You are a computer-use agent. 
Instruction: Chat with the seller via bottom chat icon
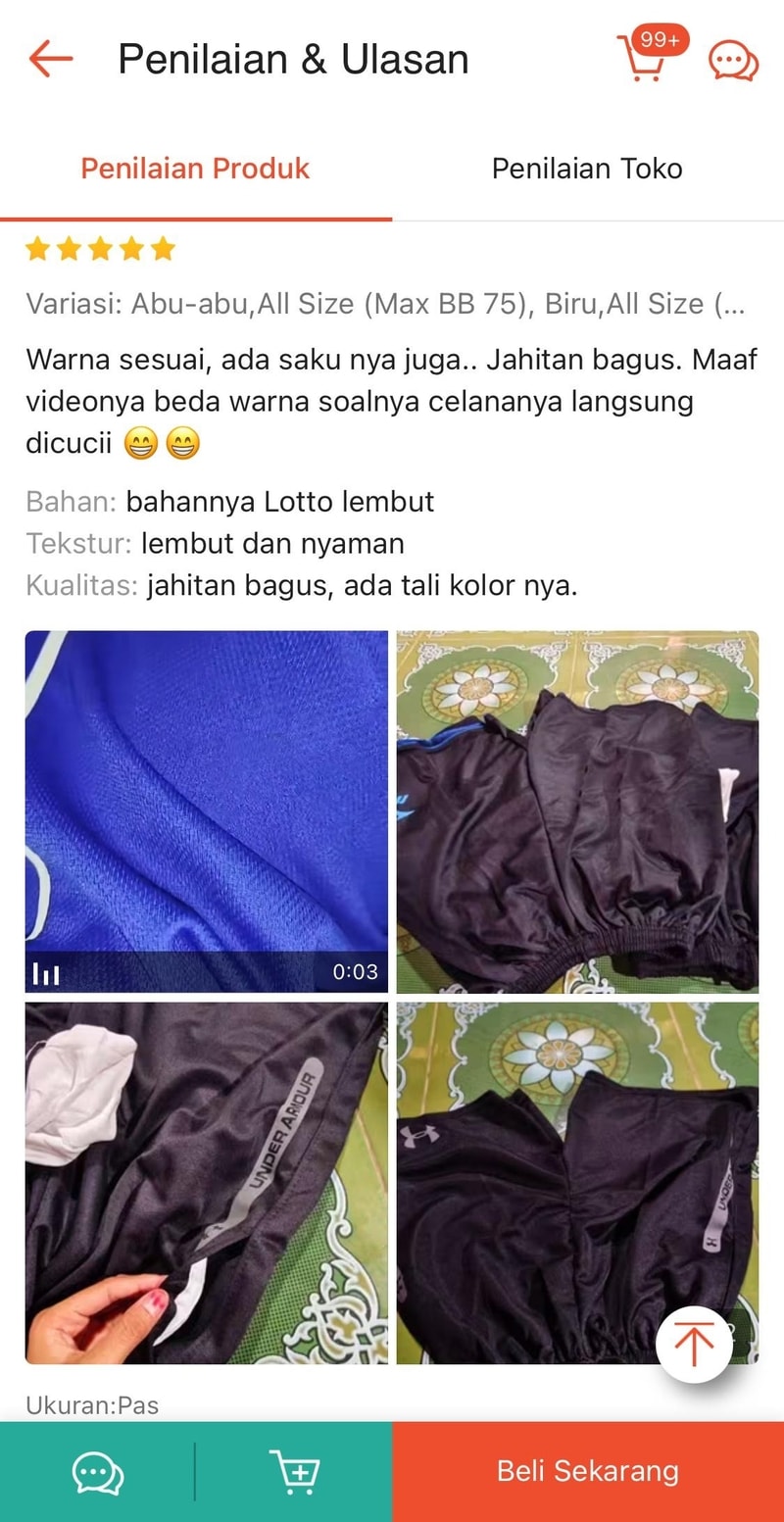click(x=96, y=1471)
